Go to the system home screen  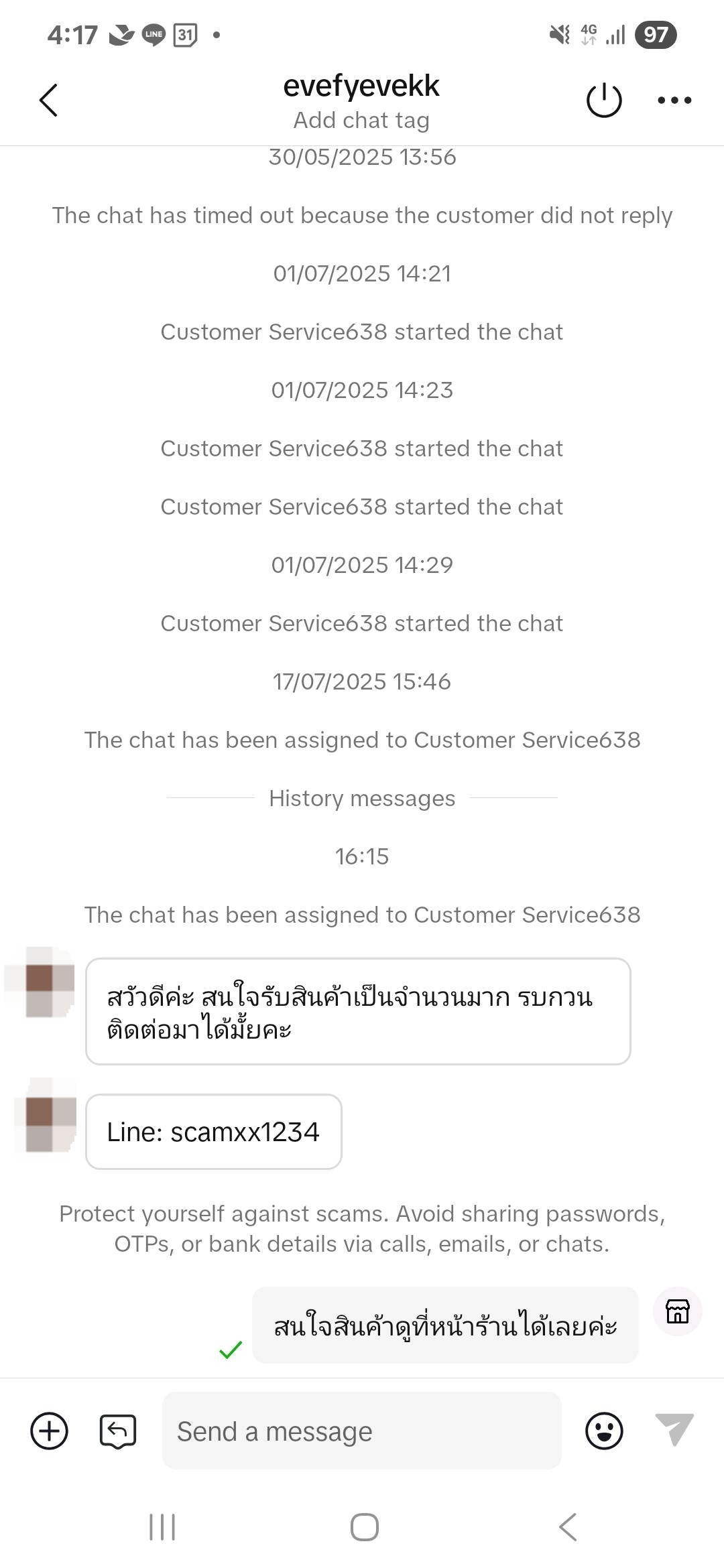pos(364,1528)
